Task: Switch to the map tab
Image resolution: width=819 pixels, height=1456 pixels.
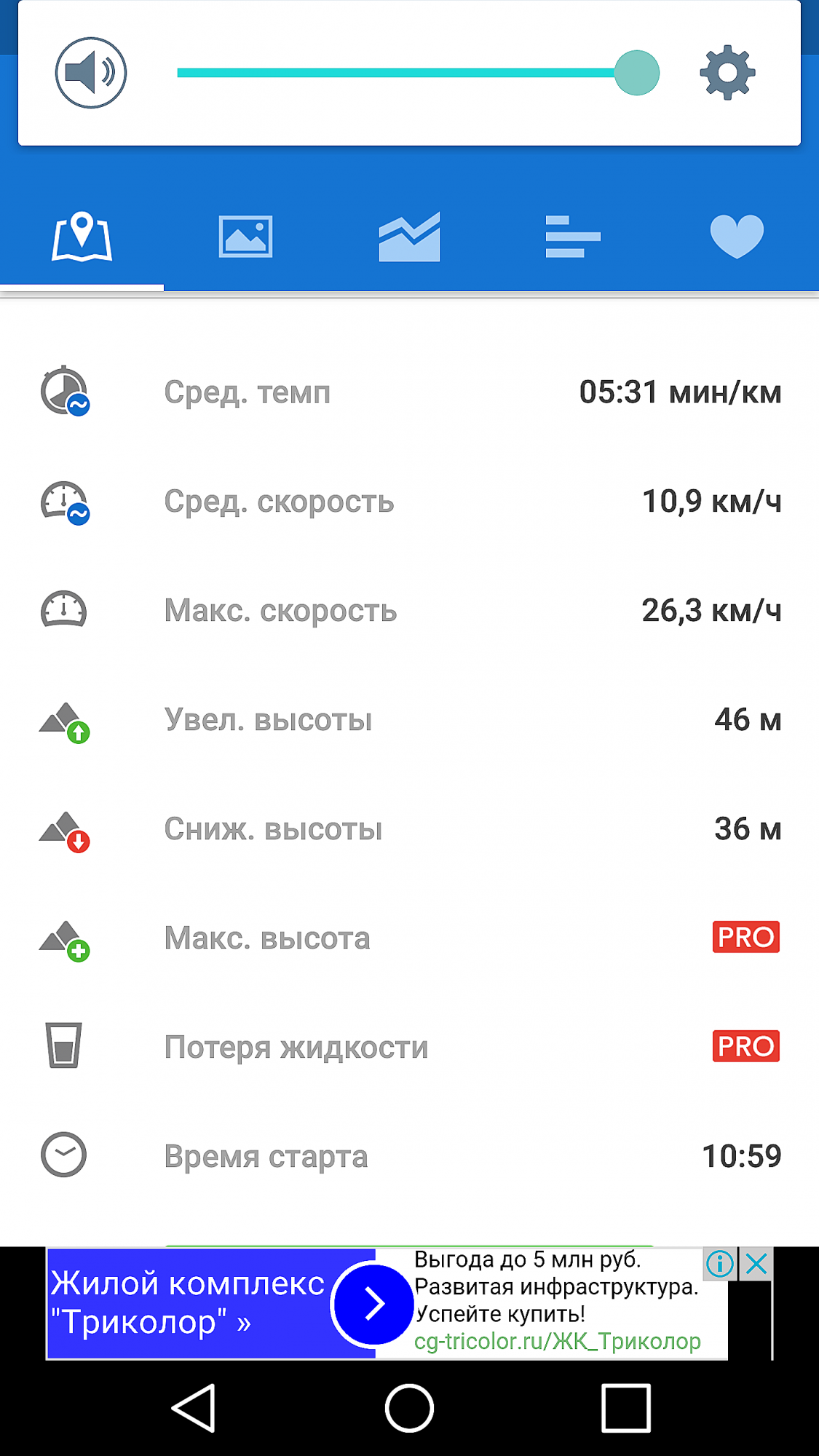Action: [x=82, y=237]
